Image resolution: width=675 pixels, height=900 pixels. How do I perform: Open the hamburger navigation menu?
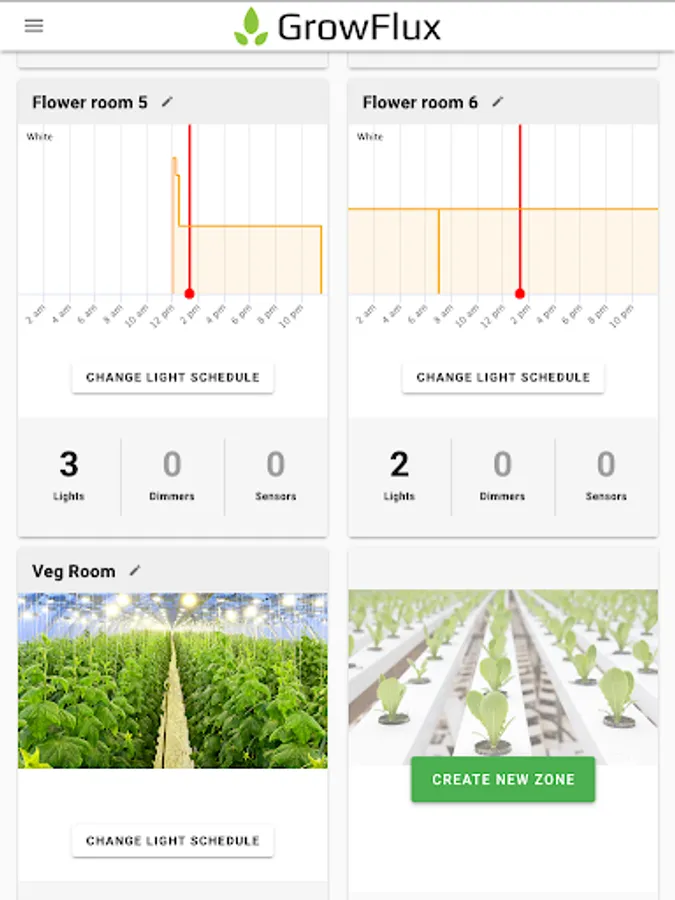(x=34, y=26)
